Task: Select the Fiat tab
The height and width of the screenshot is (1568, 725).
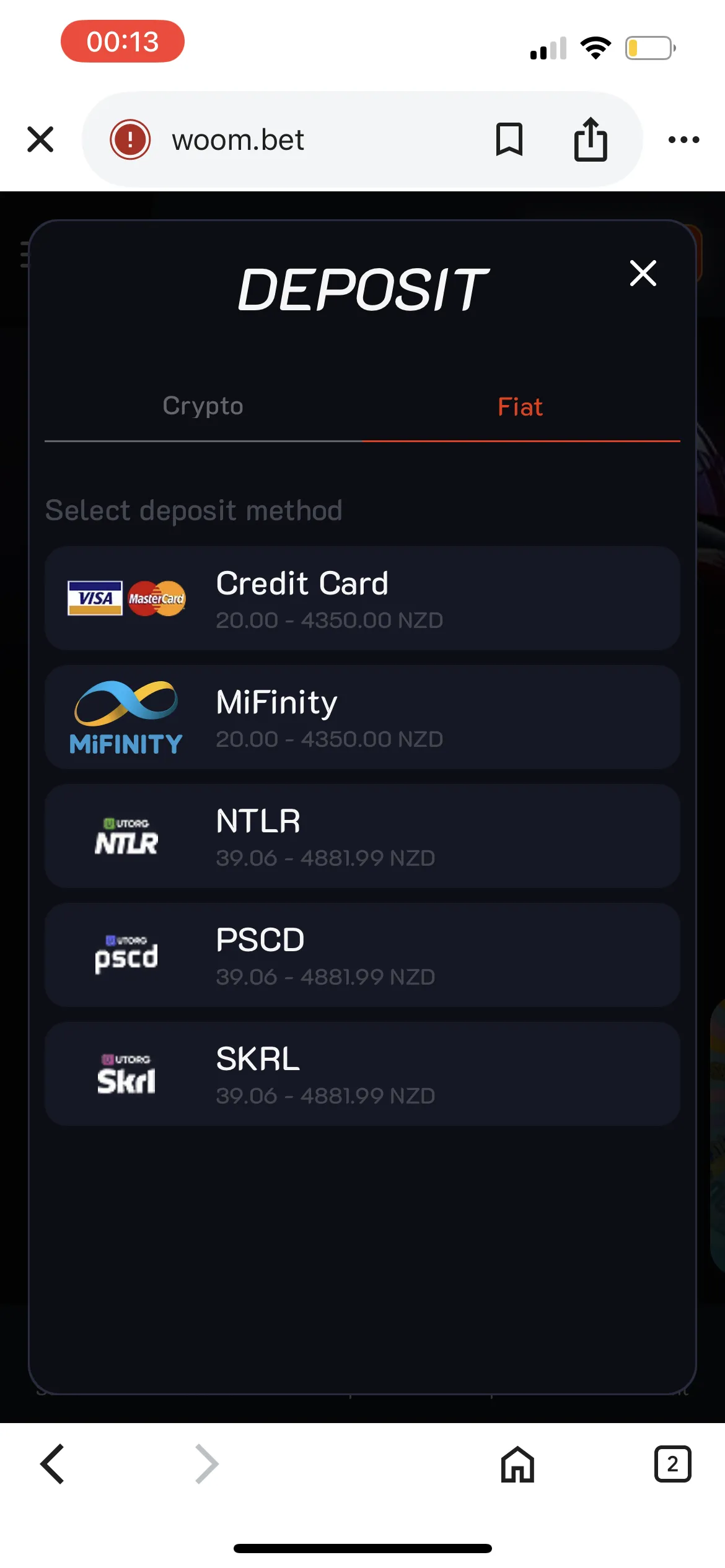Action: 520,406
